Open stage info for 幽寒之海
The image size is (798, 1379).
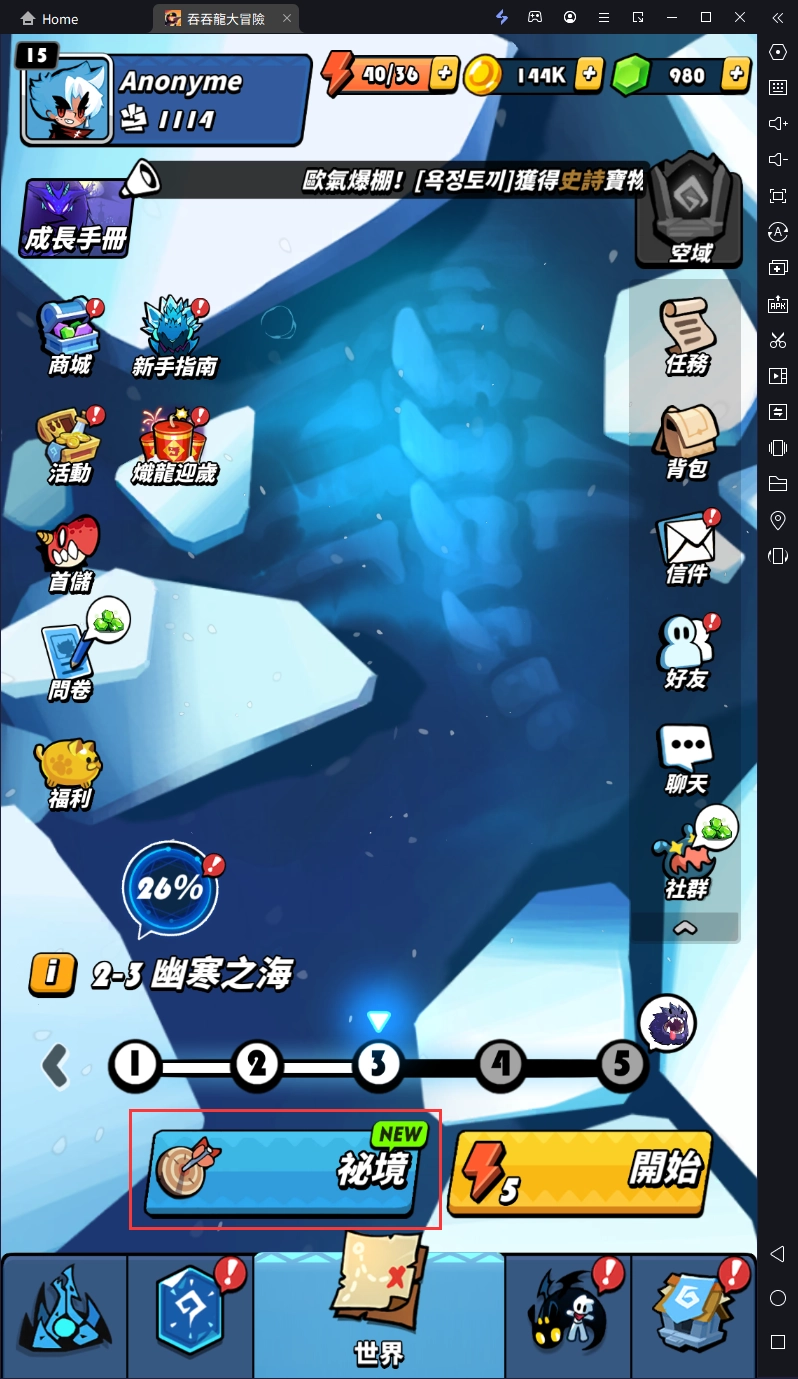[x=51, y=974]
